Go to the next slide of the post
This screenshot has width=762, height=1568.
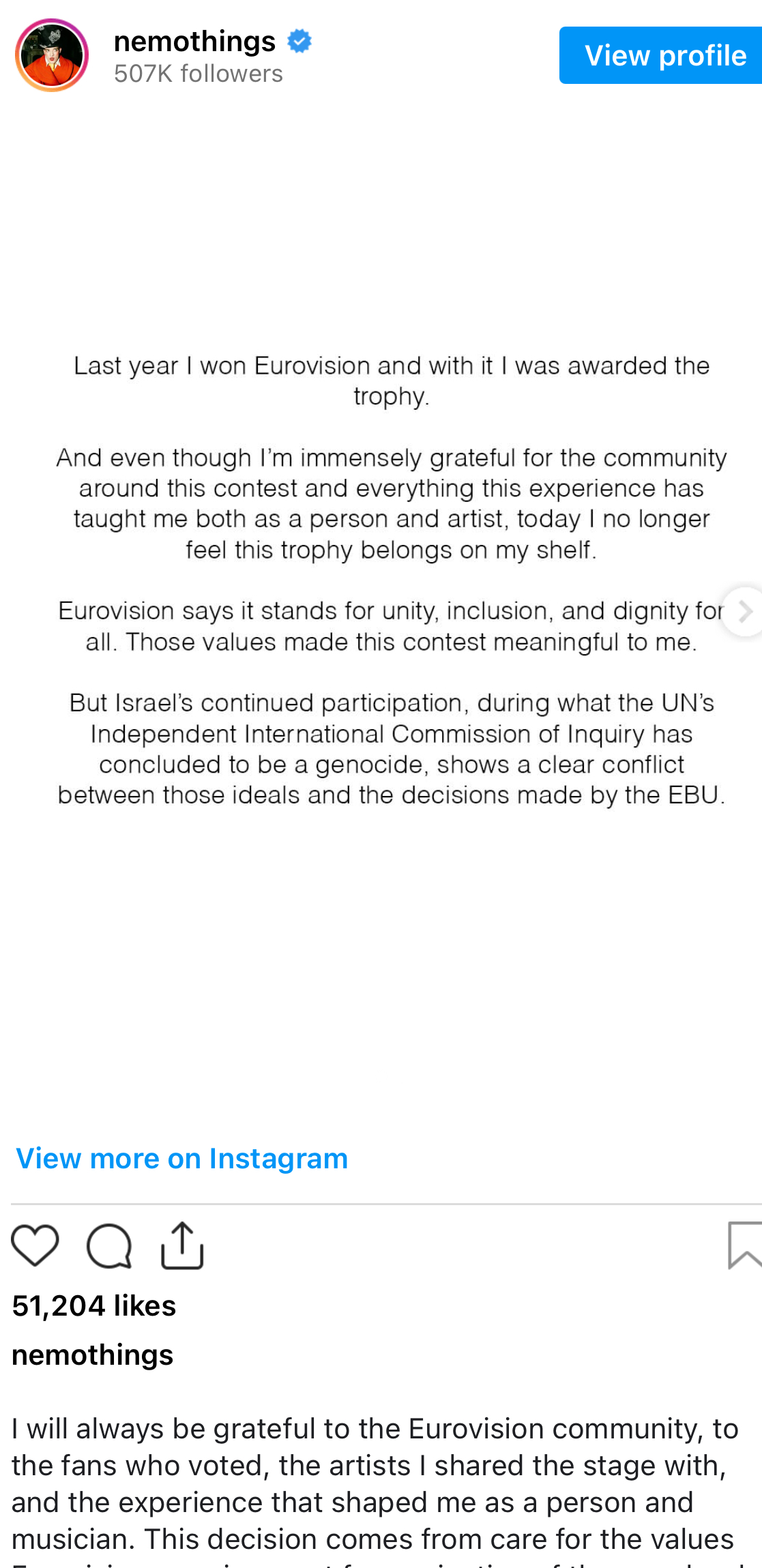click(x=744, y=611)
